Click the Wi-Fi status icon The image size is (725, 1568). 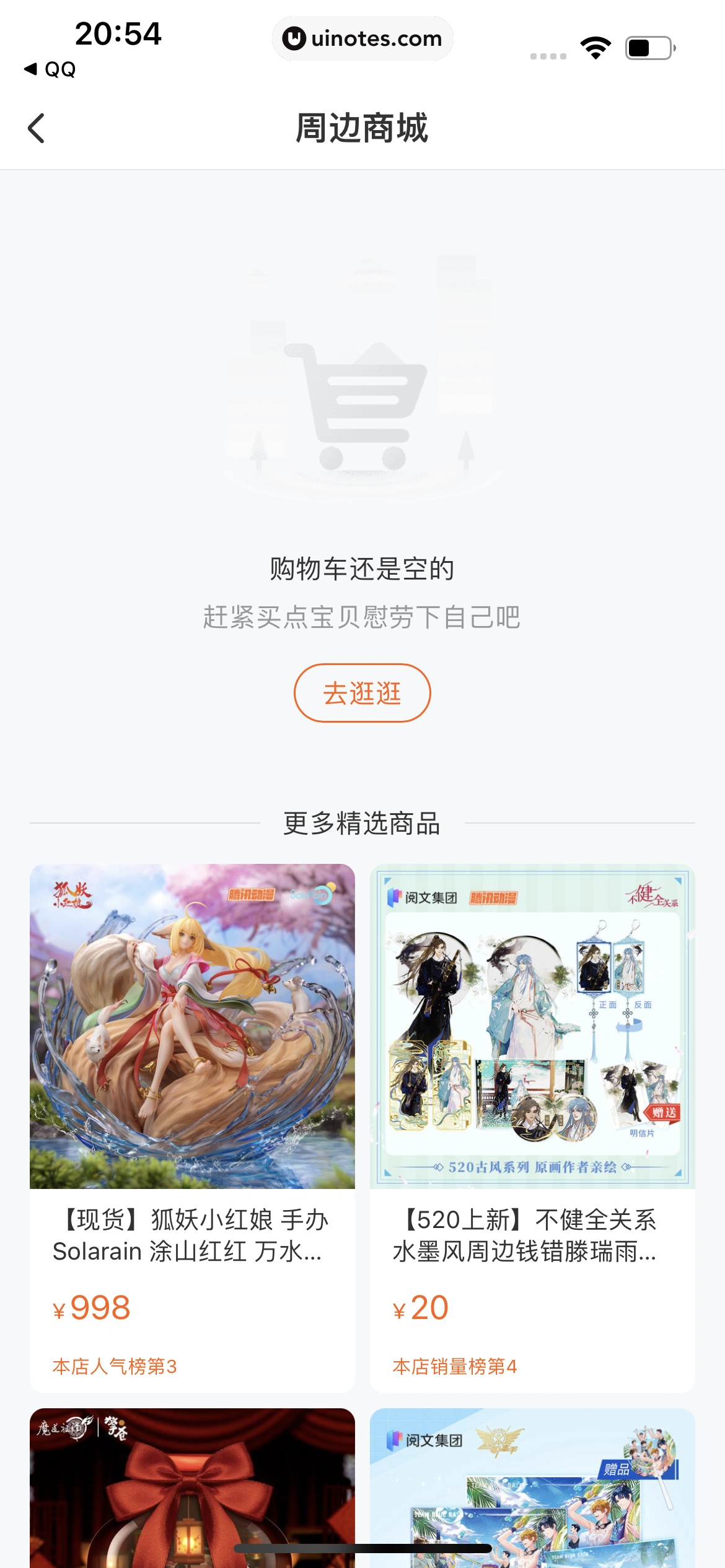[x=594, y=45]
